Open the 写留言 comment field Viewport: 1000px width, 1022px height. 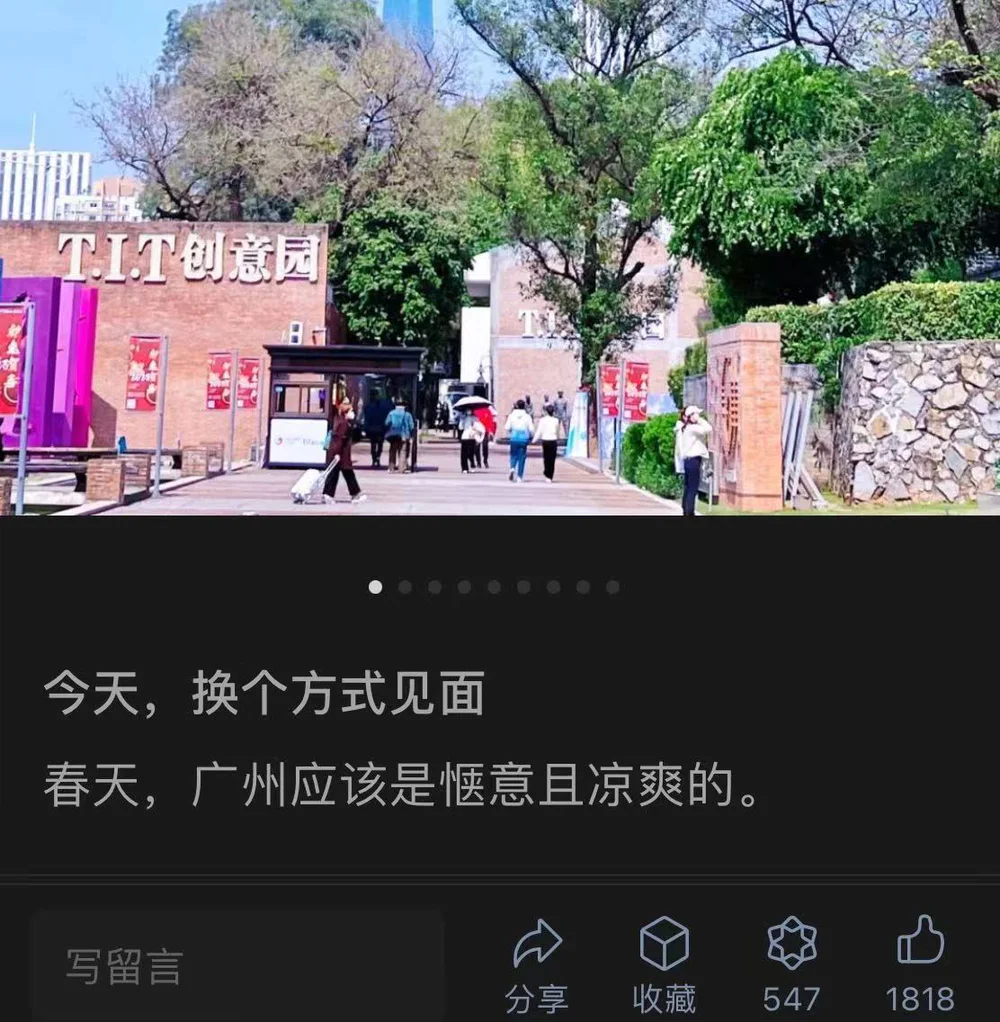[238, 966]
